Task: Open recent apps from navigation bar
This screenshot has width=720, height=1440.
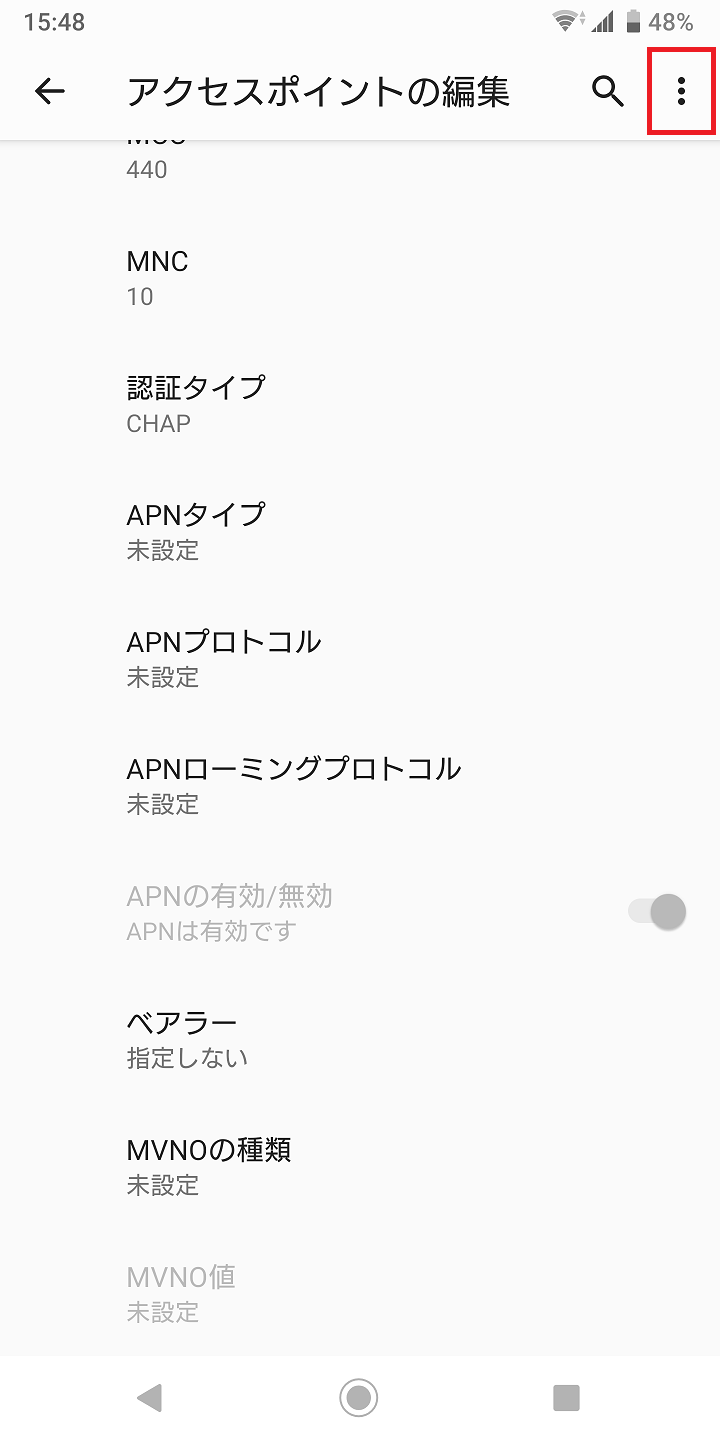Action: click(x=566, y=1397)
